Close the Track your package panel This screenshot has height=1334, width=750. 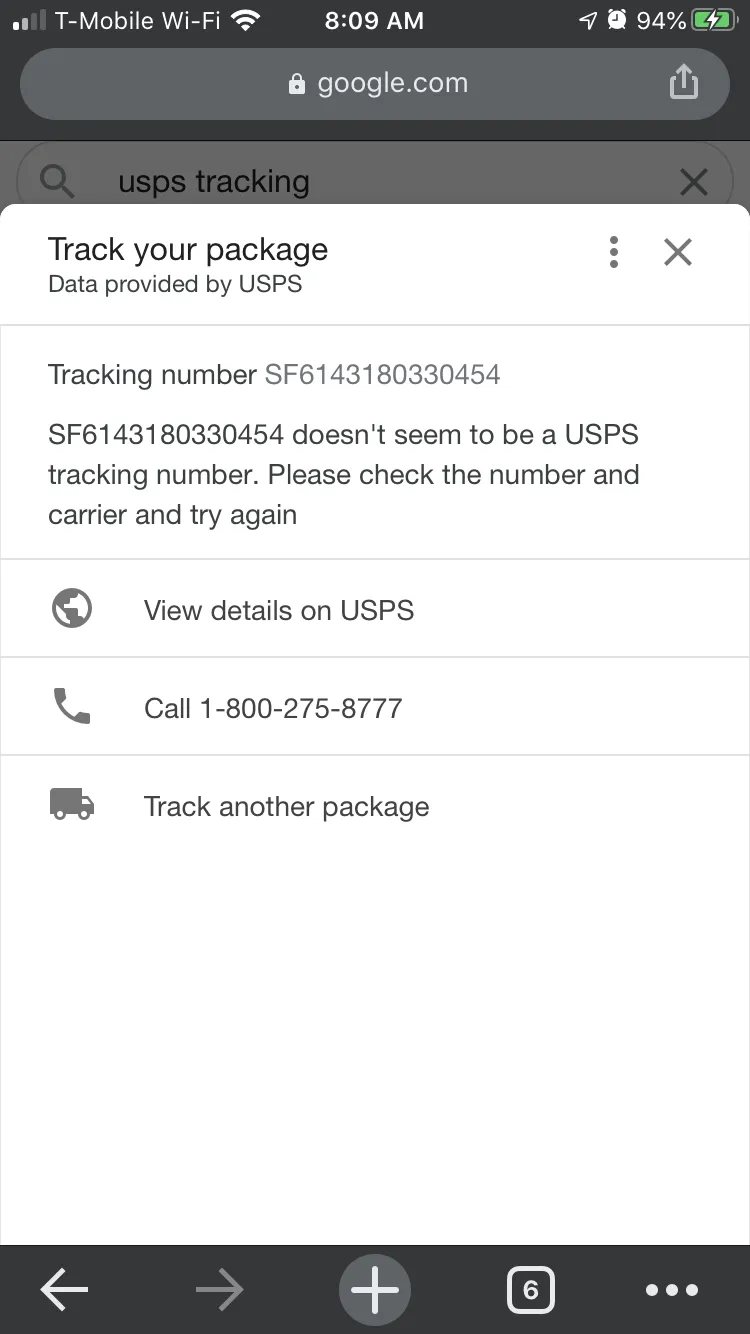point(678,252)
